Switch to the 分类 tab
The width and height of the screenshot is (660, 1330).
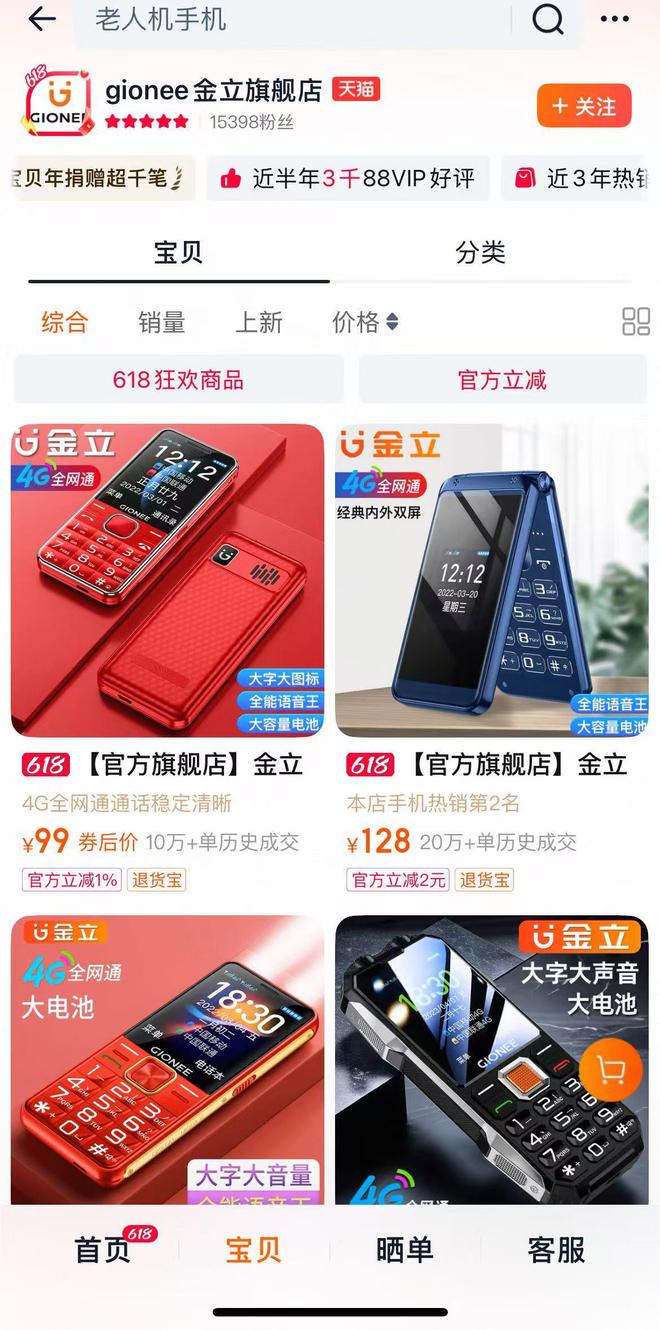(480, 253)
